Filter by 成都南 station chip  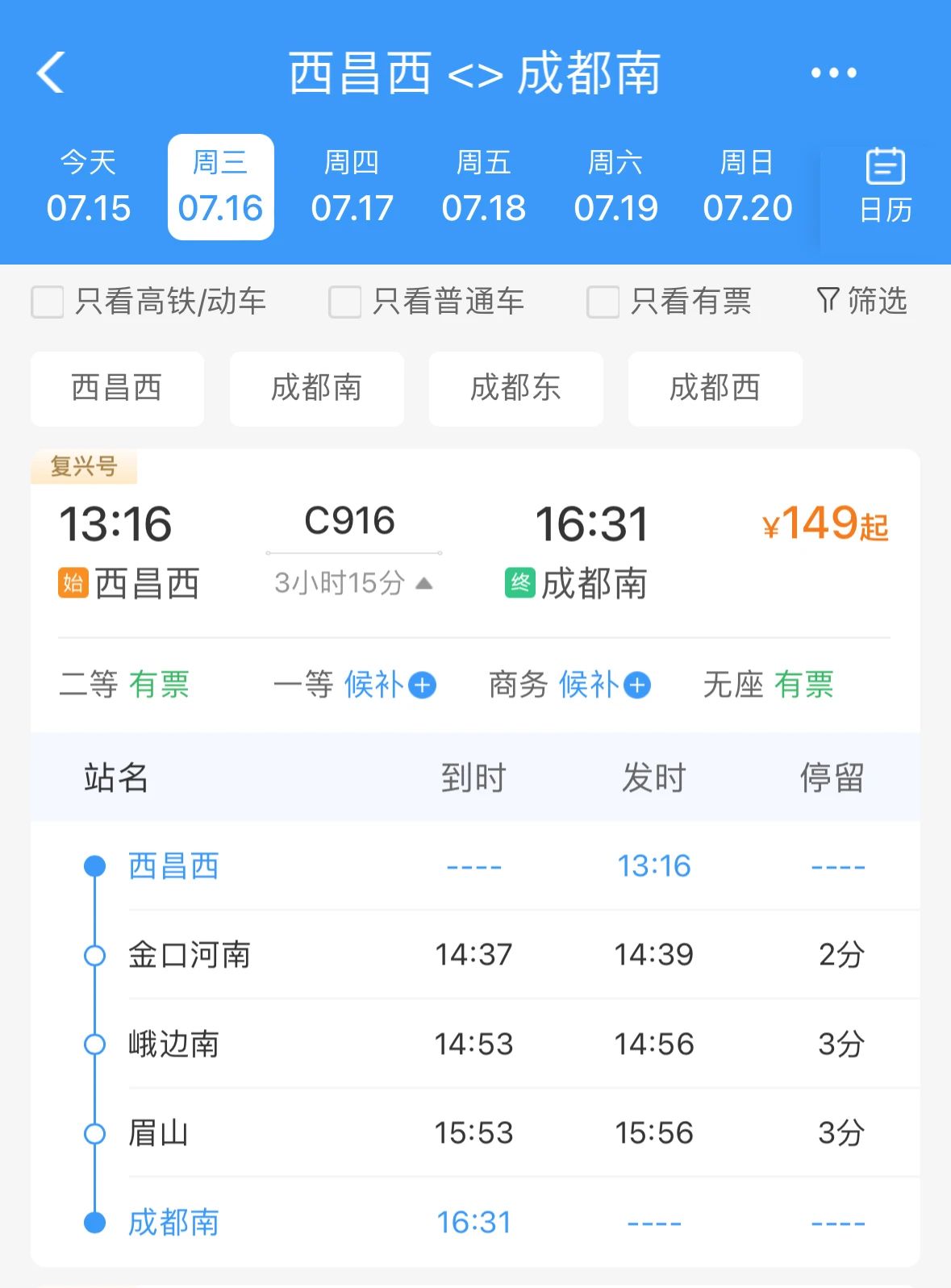316,388
